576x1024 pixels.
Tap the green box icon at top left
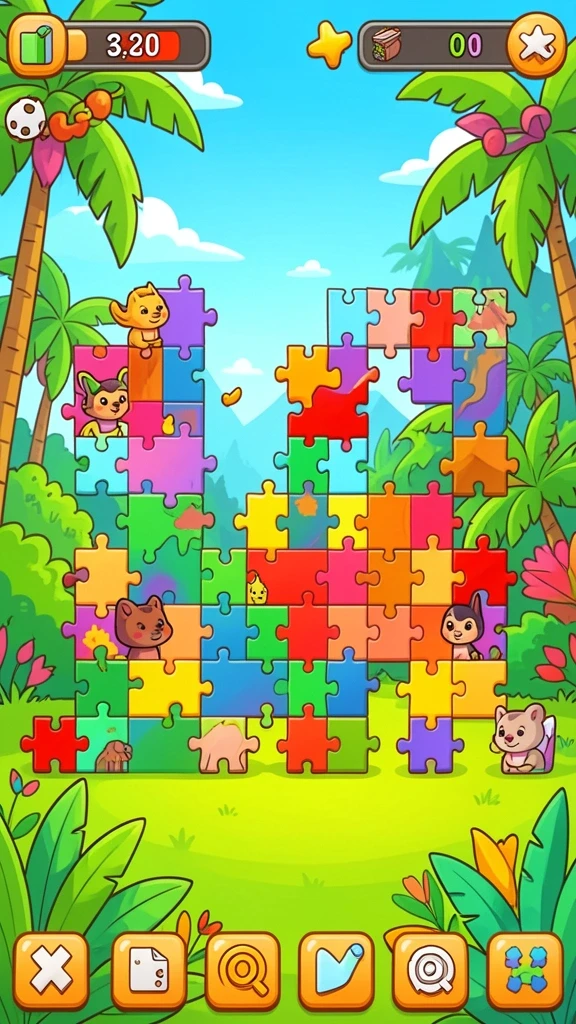(x=37, y=46)
